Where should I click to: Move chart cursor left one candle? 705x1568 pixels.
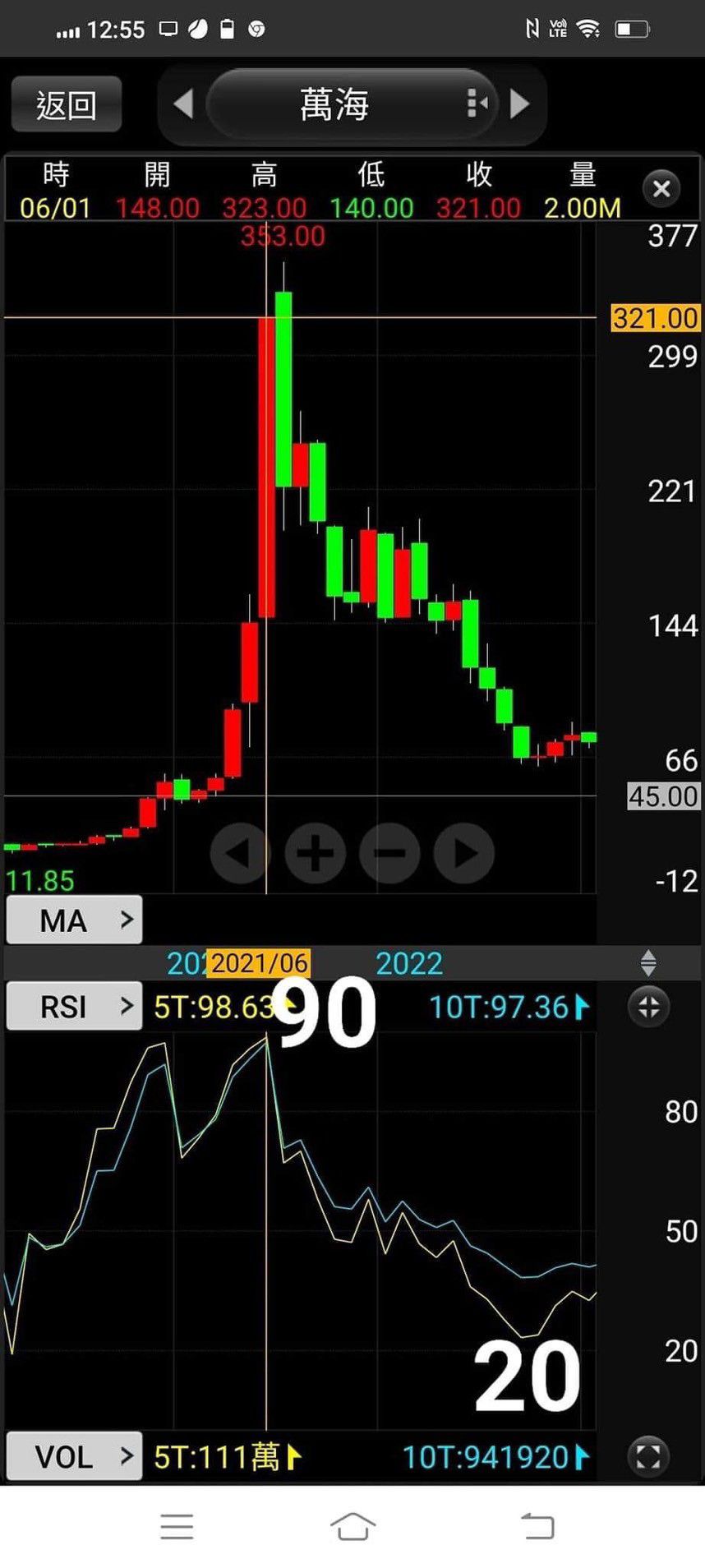pos(239,853)
